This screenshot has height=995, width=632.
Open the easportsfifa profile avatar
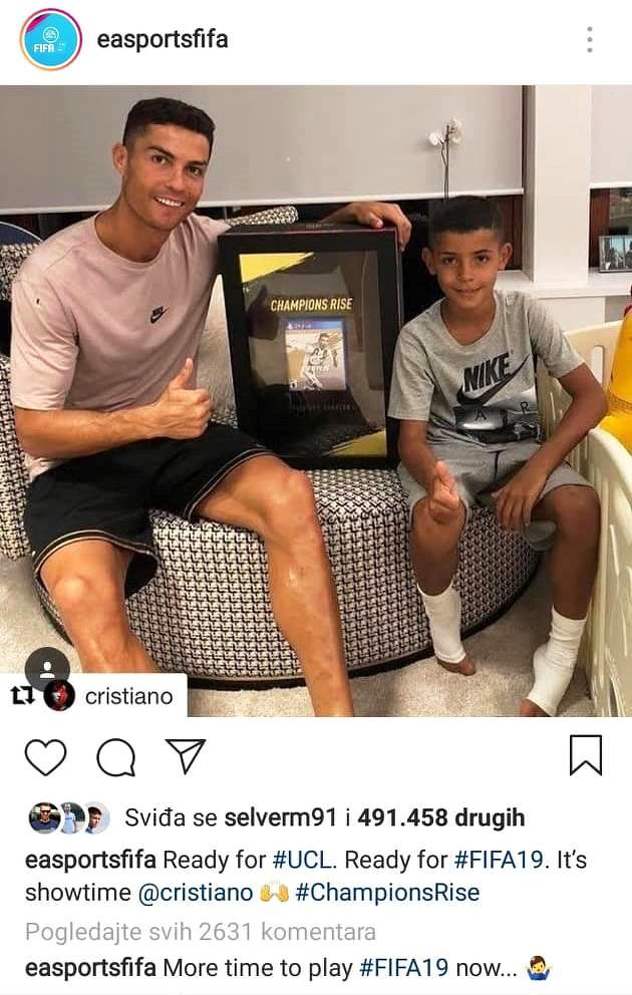[x=49, y=40]
